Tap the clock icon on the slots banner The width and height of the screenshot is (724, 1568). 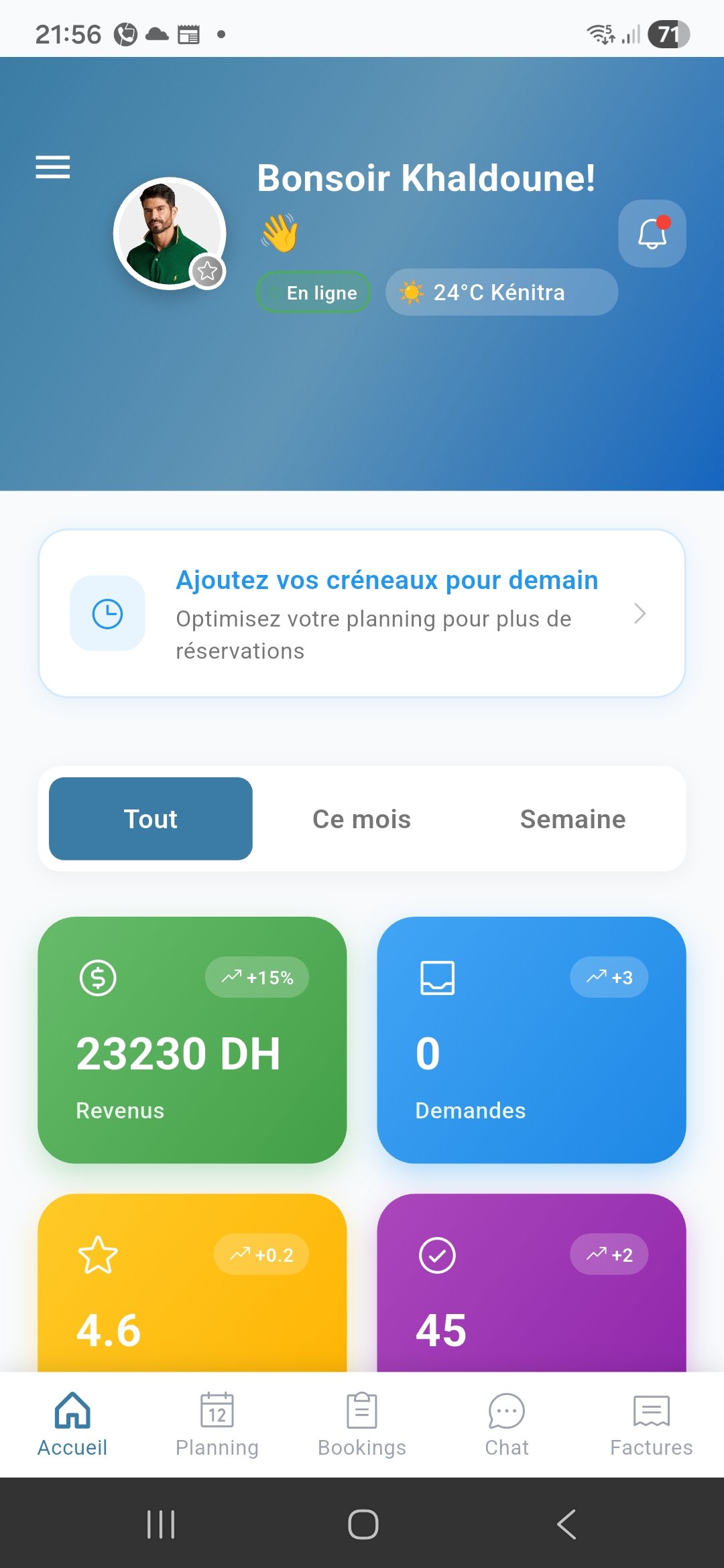coord(107,613)
